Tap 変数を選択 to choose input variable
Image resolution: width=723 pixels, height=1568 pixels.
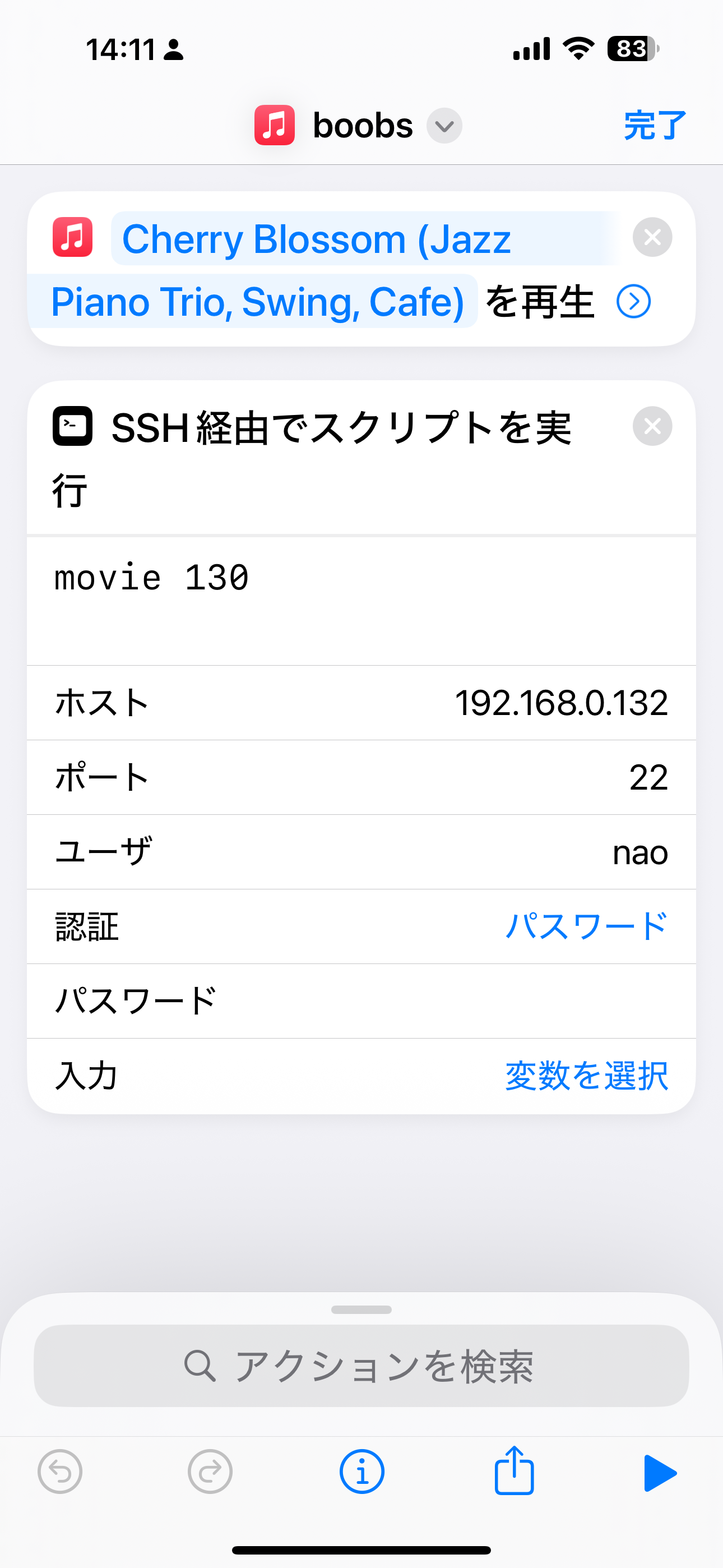(586, 1076)
